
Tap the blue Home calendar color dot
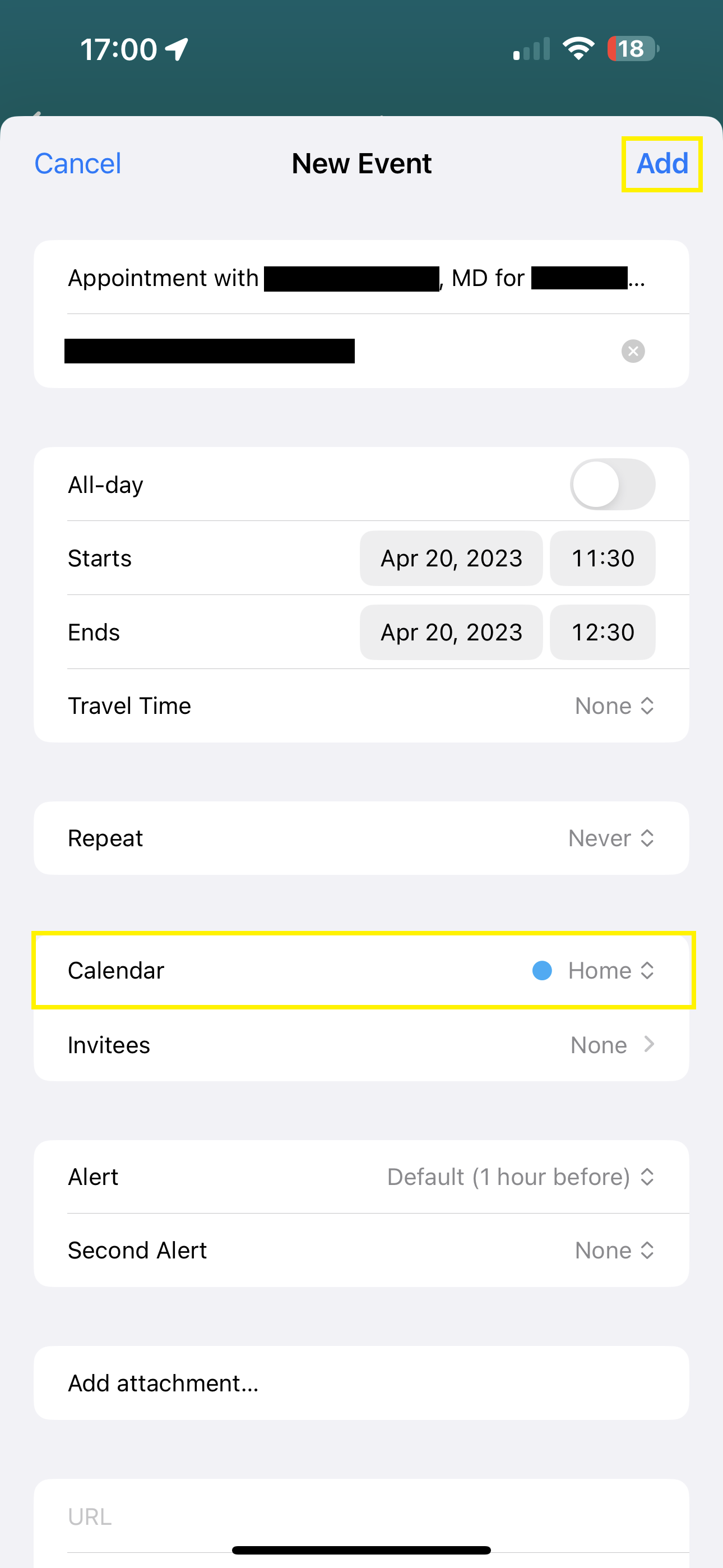(541, 970)
